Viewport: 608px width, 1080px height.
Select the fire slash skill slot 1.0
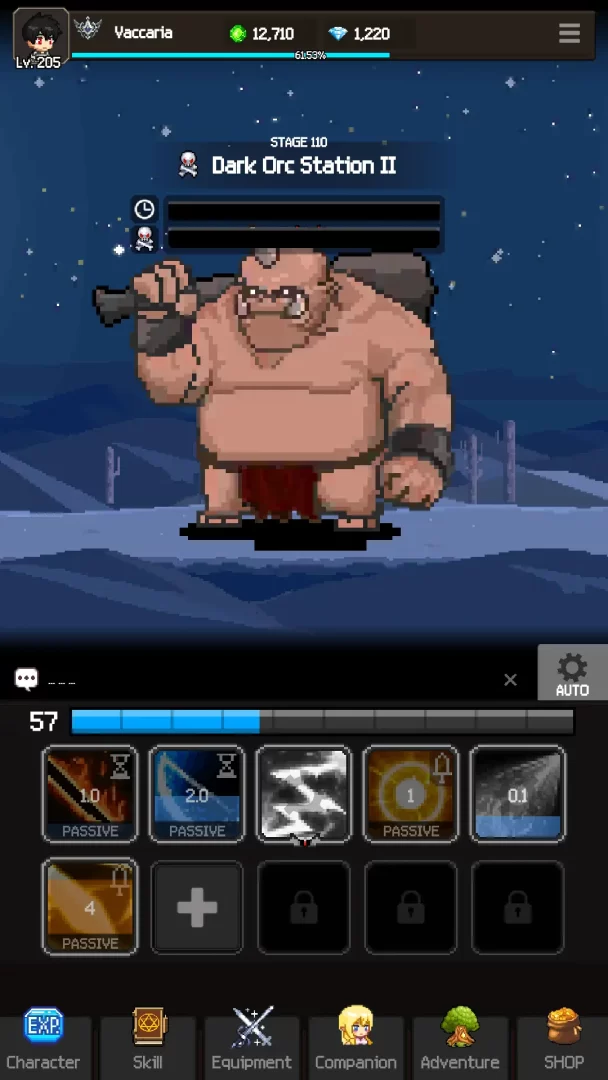click(90, 794)
